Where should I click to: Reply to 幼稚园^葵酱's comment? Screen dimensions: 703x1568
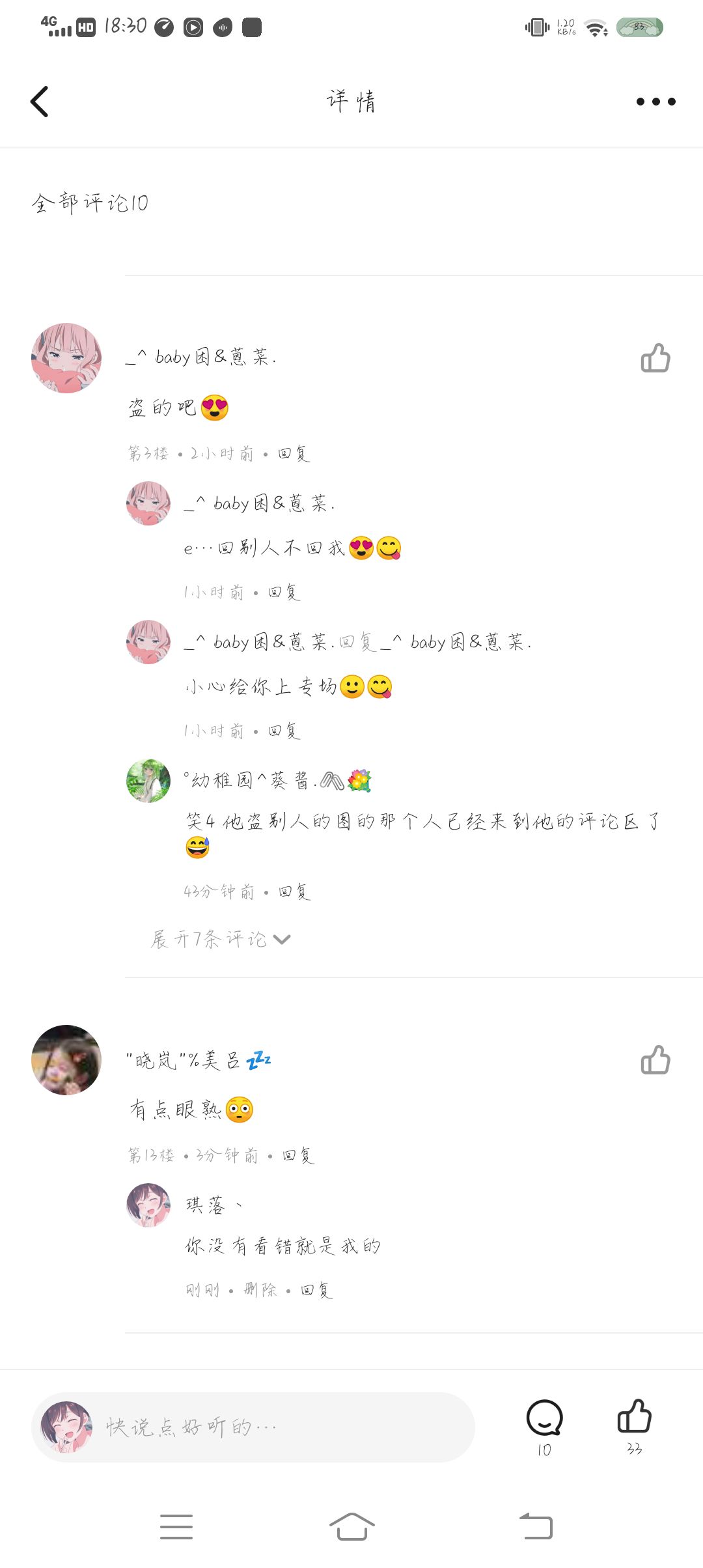[x=294, y=891]
